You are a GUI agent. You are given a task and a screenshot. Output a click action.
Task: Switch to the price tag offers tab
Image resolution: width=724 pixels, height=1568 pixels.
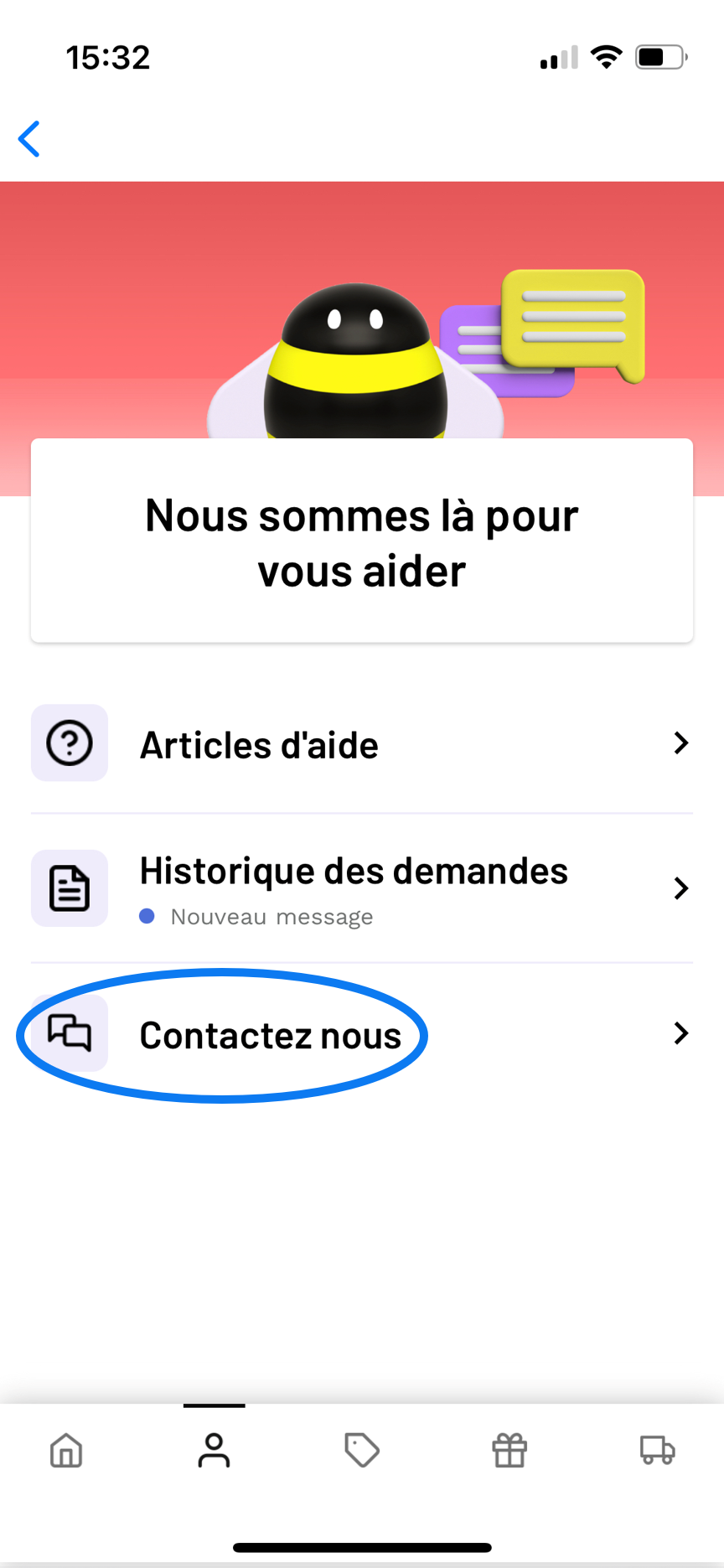coord(362,1451)
